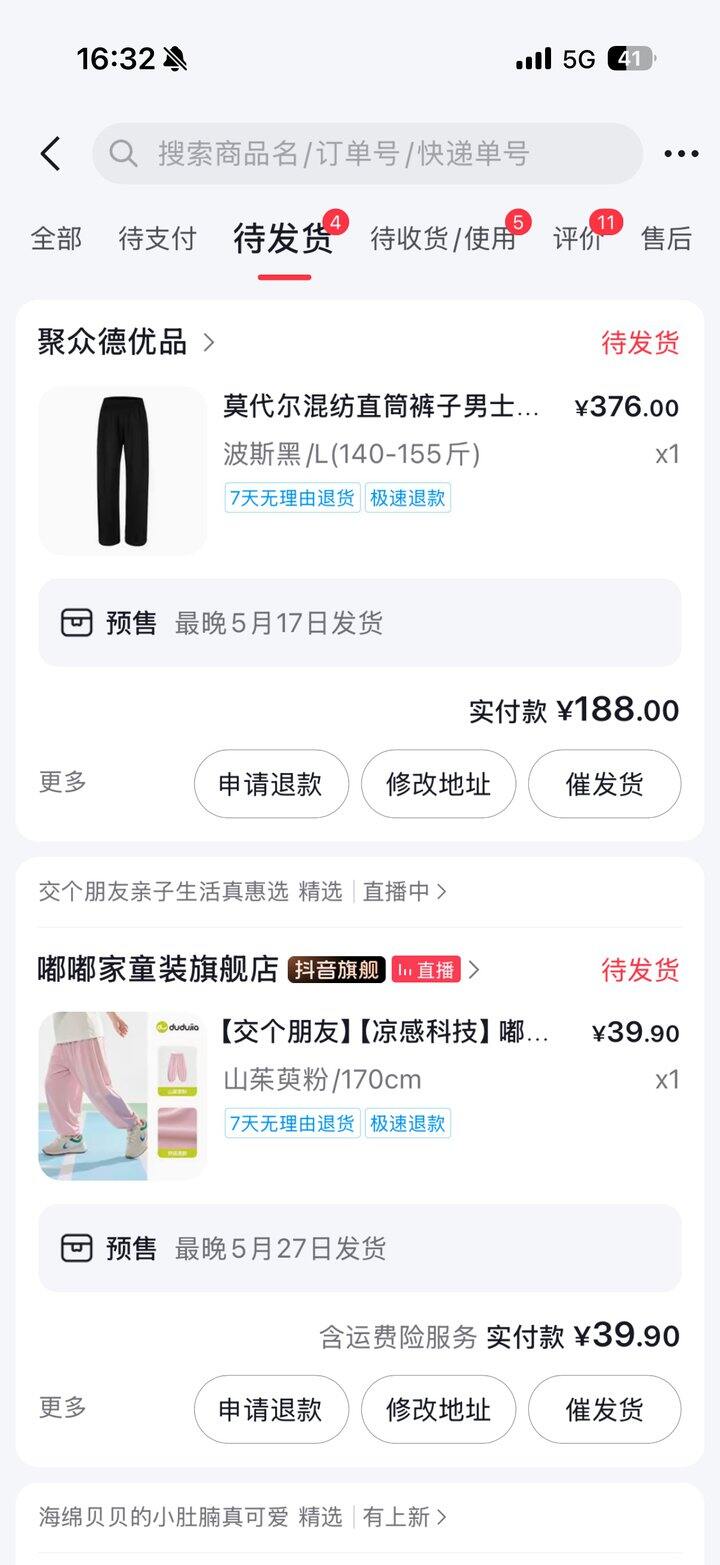
Task: Go back using the top-left arrow
Action: click(51, 154)
